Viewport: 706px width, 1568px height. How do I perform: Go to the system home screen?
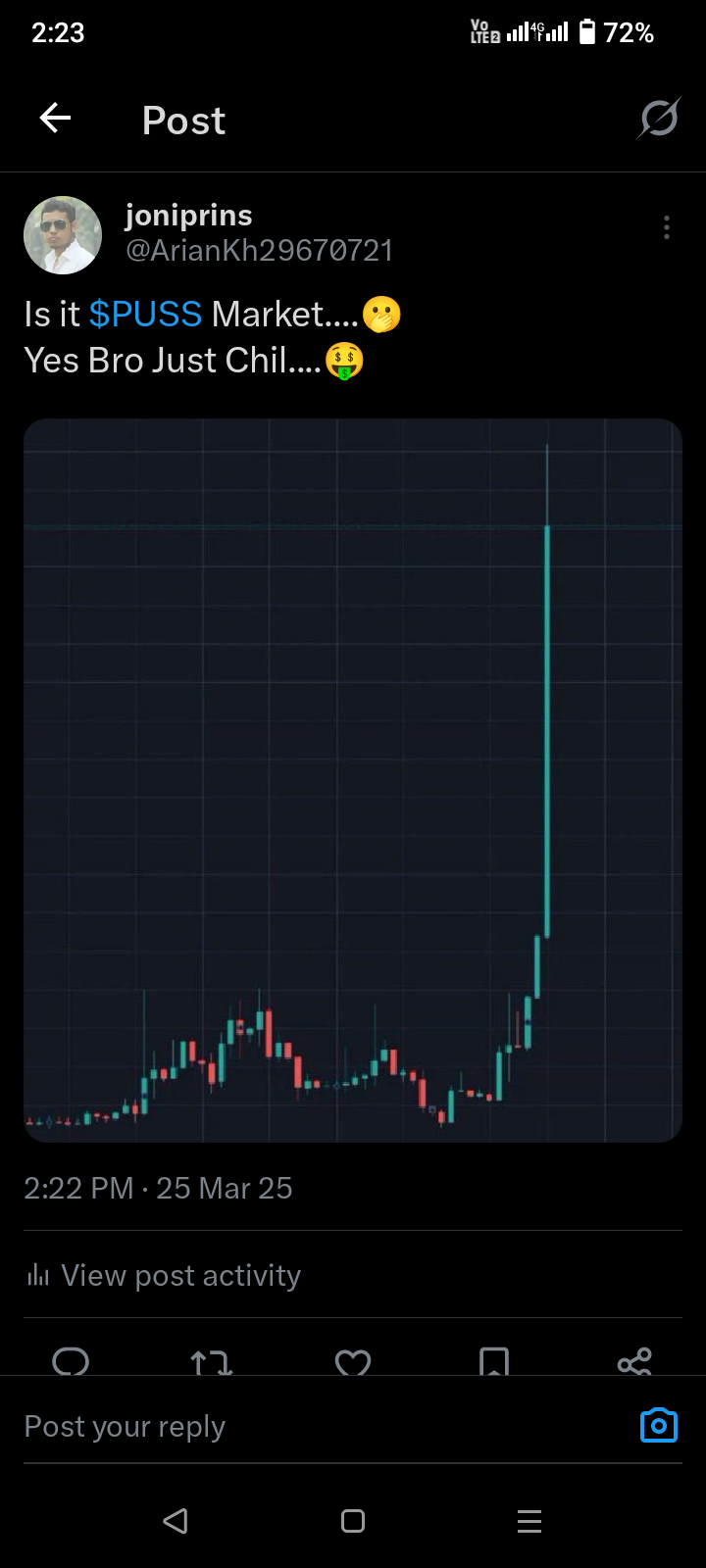[353, 1520]
